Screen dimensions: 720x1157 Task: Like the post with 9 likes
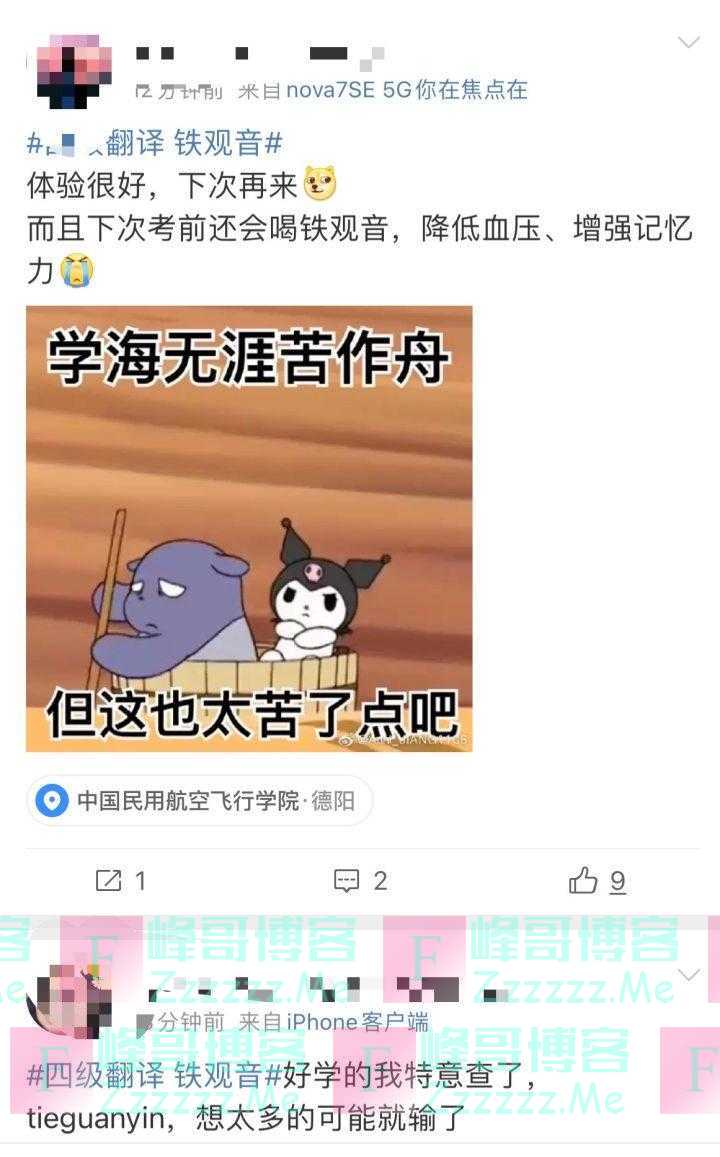click(x=597, y=880)
